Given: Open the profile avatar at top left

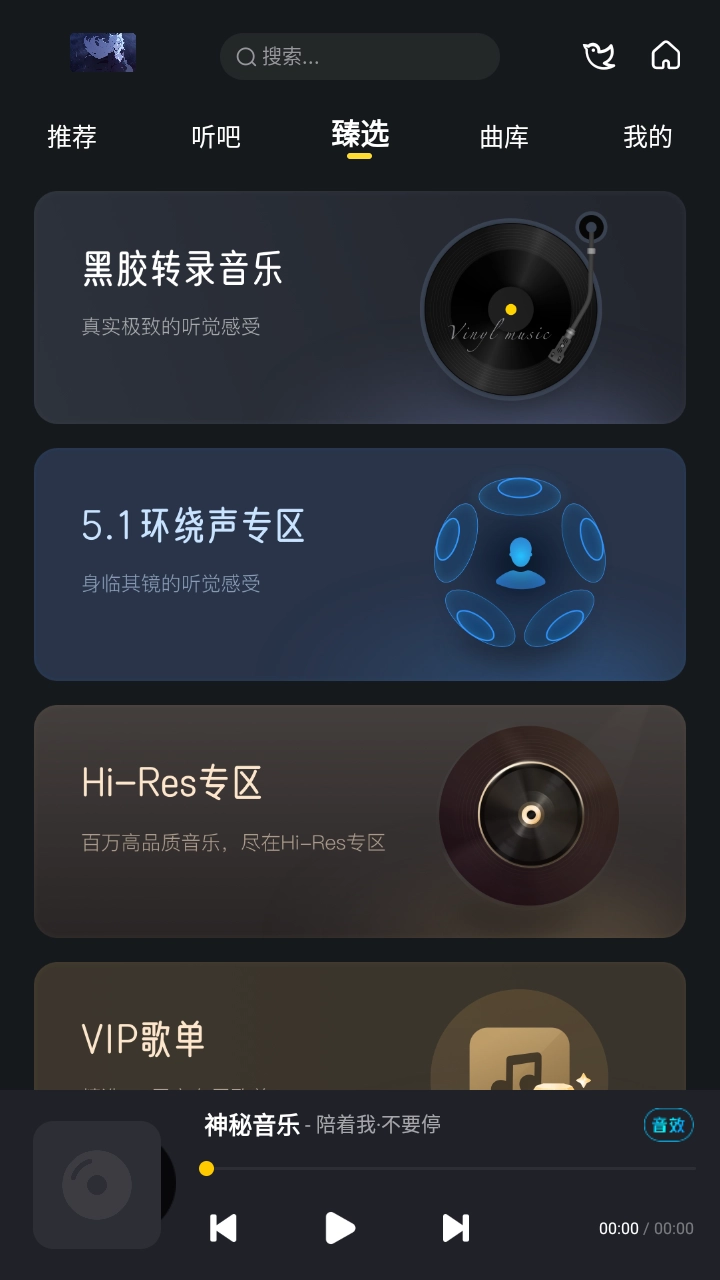Looking at the screenshot, I should click(x=103, y=53).
